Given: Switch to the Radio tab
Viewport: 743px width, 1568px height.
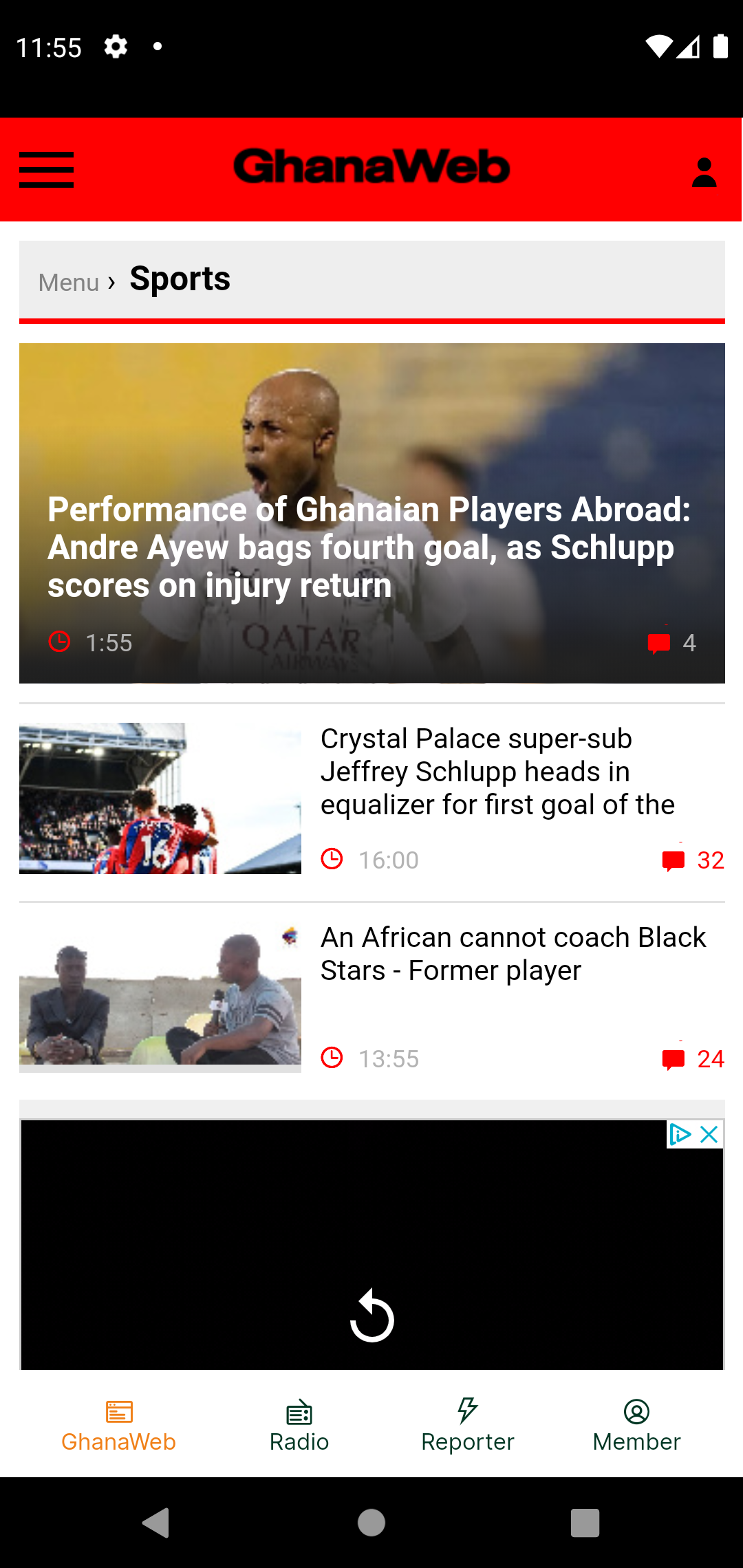Looking at the screenshot, I should 299,1426.
